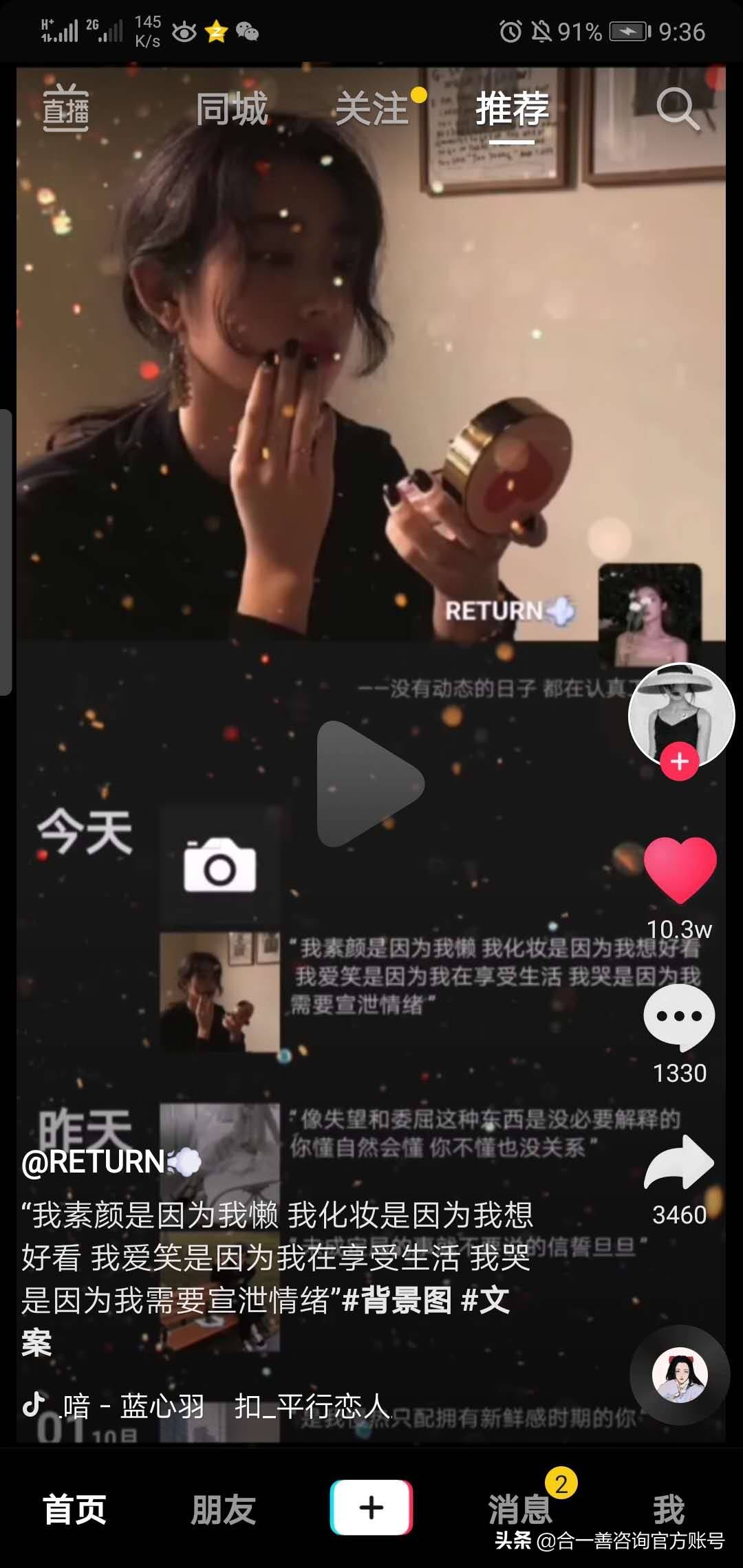The height and width of the screenshot is (1568, 743).
Task: Open the #背景图 hashtag
Action: pos(396,1300)
